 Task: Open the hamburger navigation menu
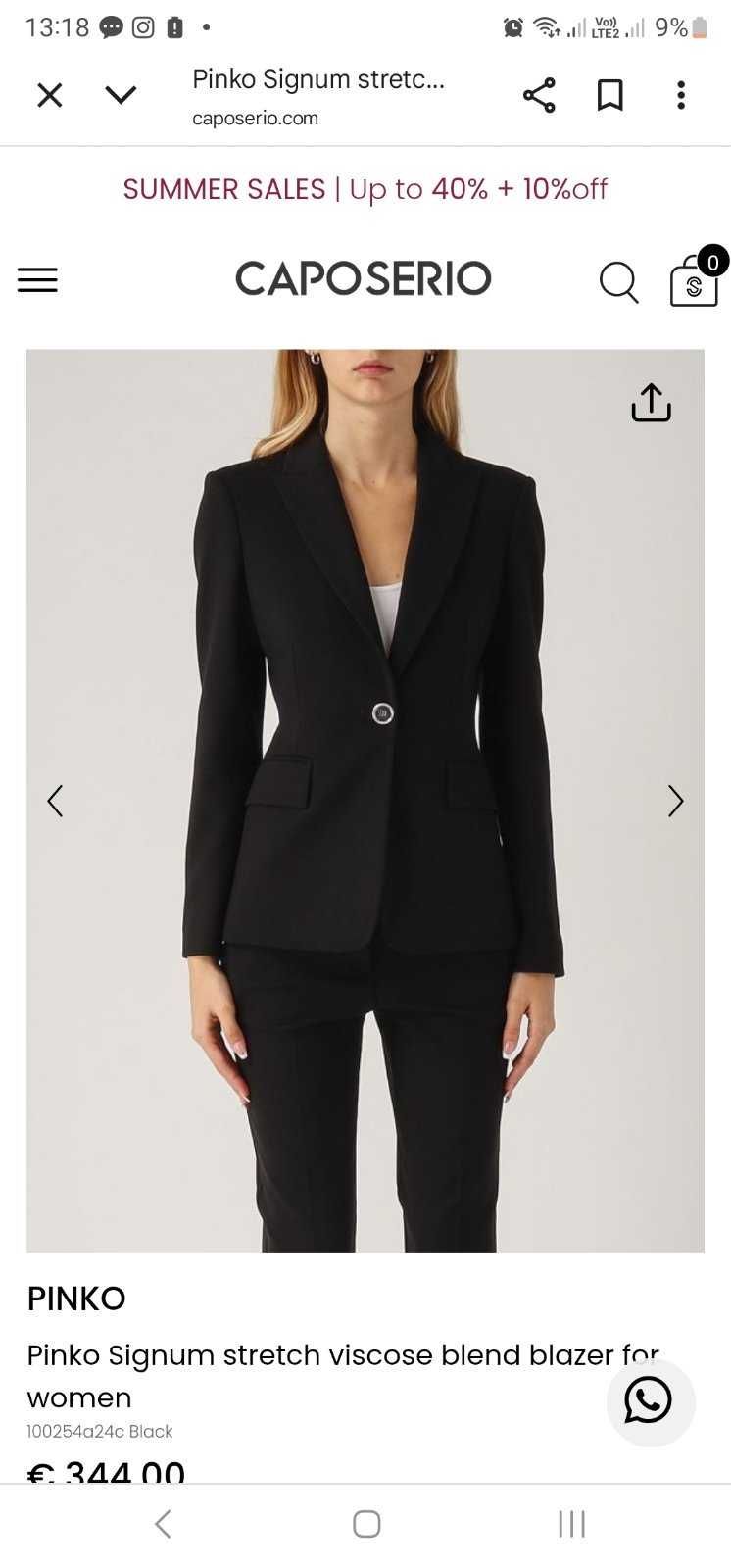point(37,280)
